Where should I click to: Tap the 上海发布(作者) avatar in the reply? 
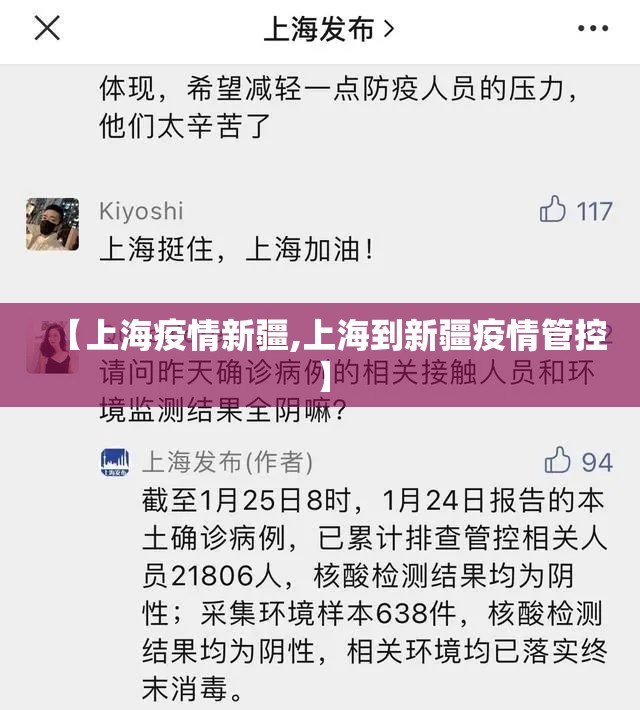tap(115, 463)
